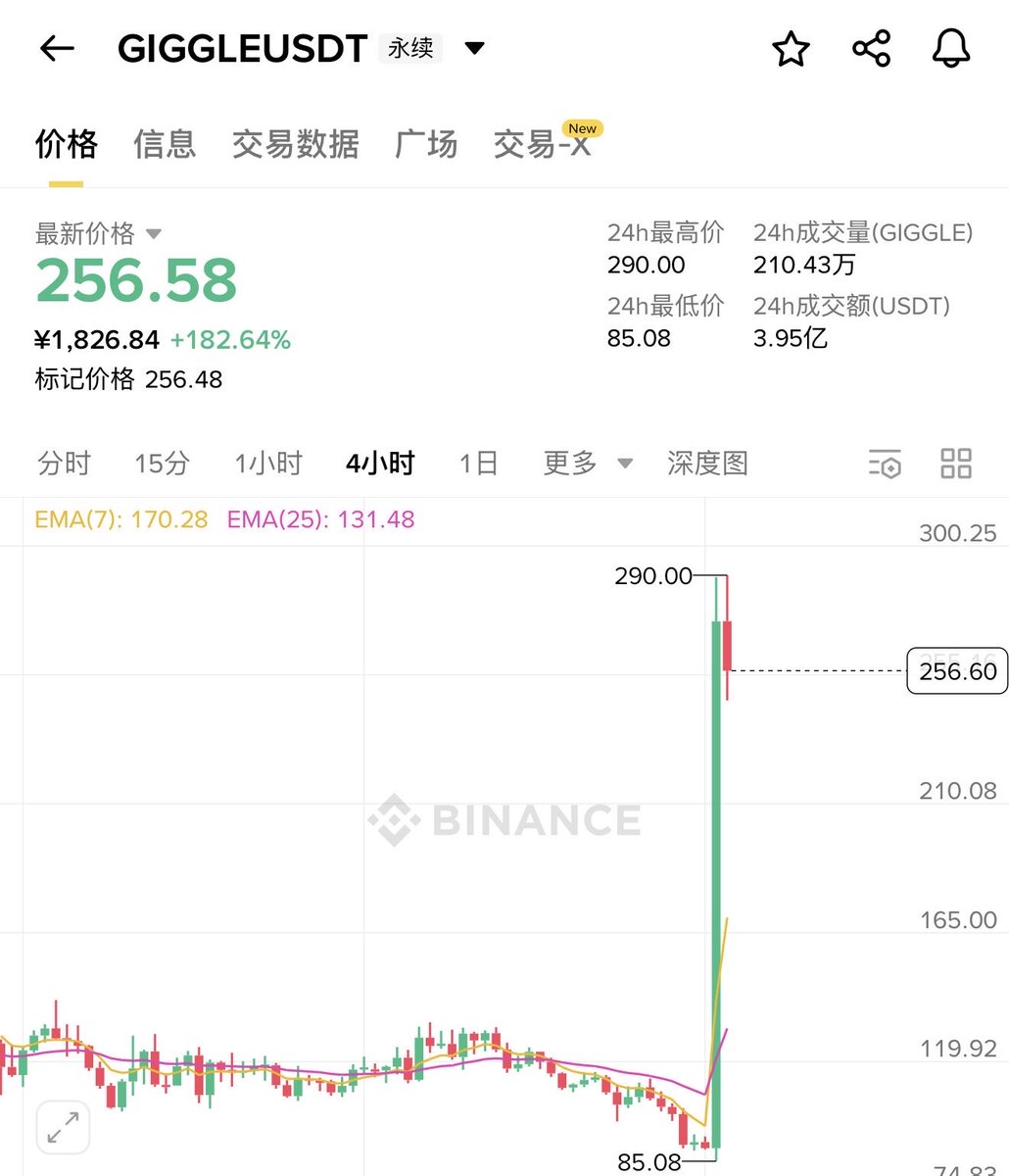Expand the 最新价格 dropdown

point(153,233)
